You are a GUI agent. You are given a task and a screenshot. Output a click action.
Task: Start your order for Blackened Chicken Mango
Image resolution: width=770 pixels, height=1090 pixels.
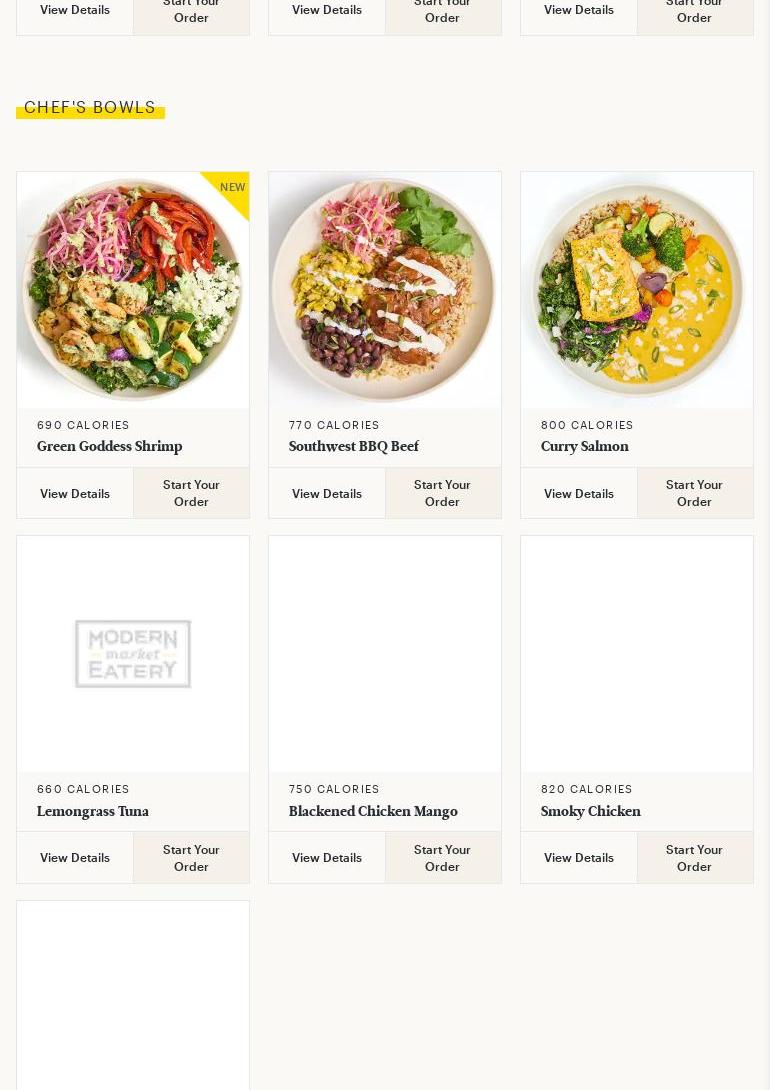(442, 857)
